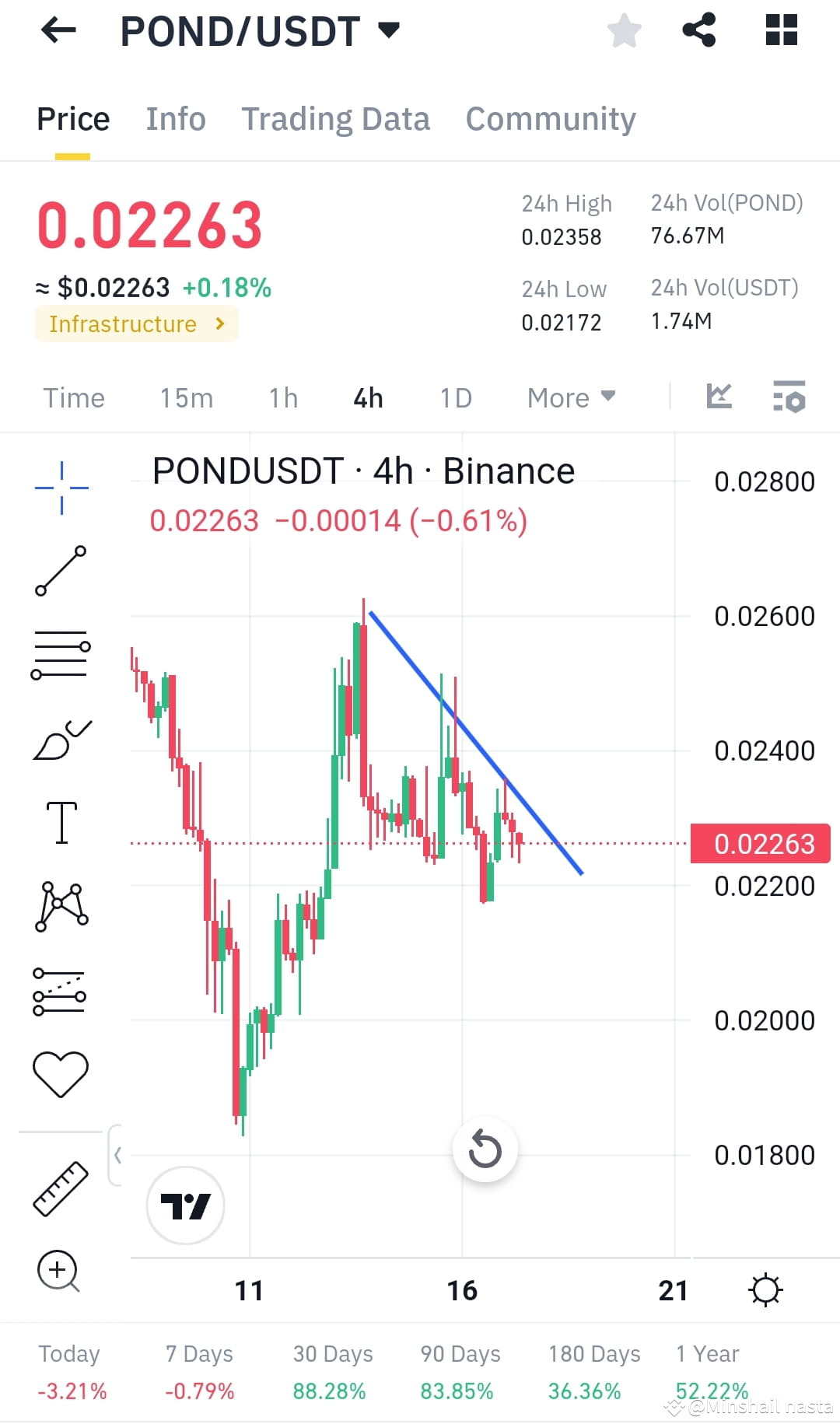Select the ruler measurement tool
Screen dimensions: 840x1424
coord(61,1184)
